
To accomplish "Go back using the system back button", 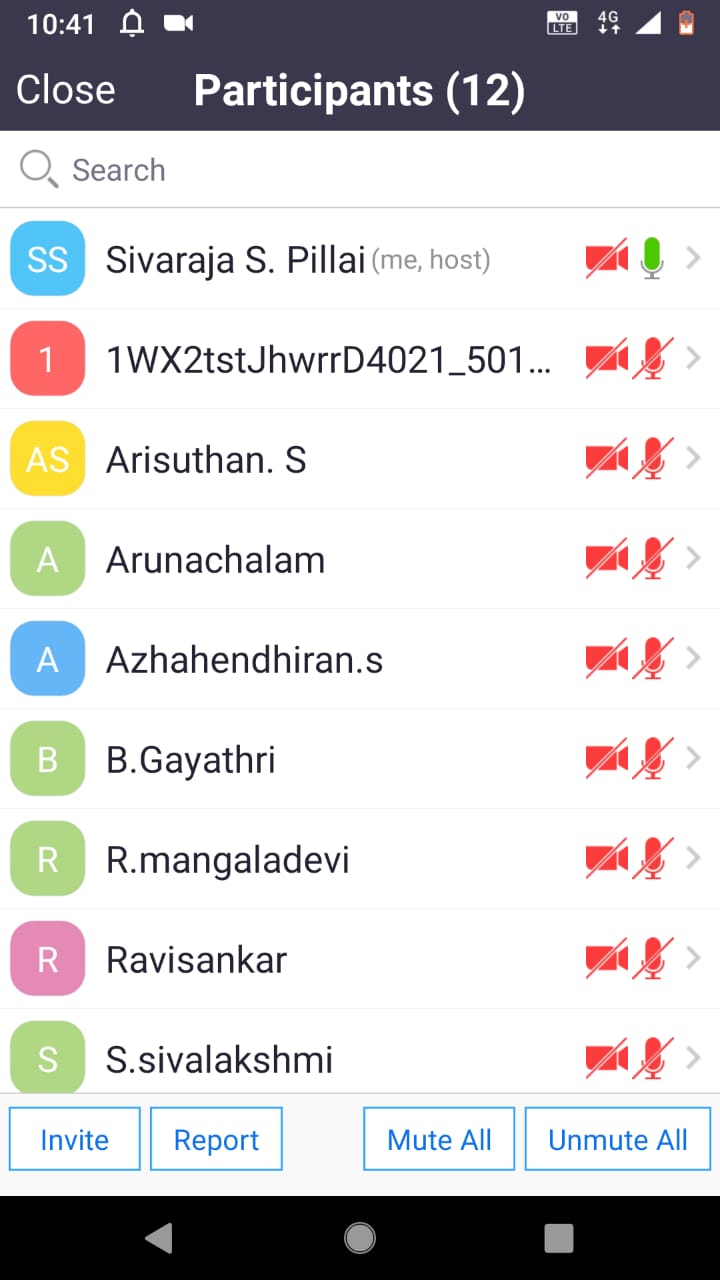I will [159, 1238].
